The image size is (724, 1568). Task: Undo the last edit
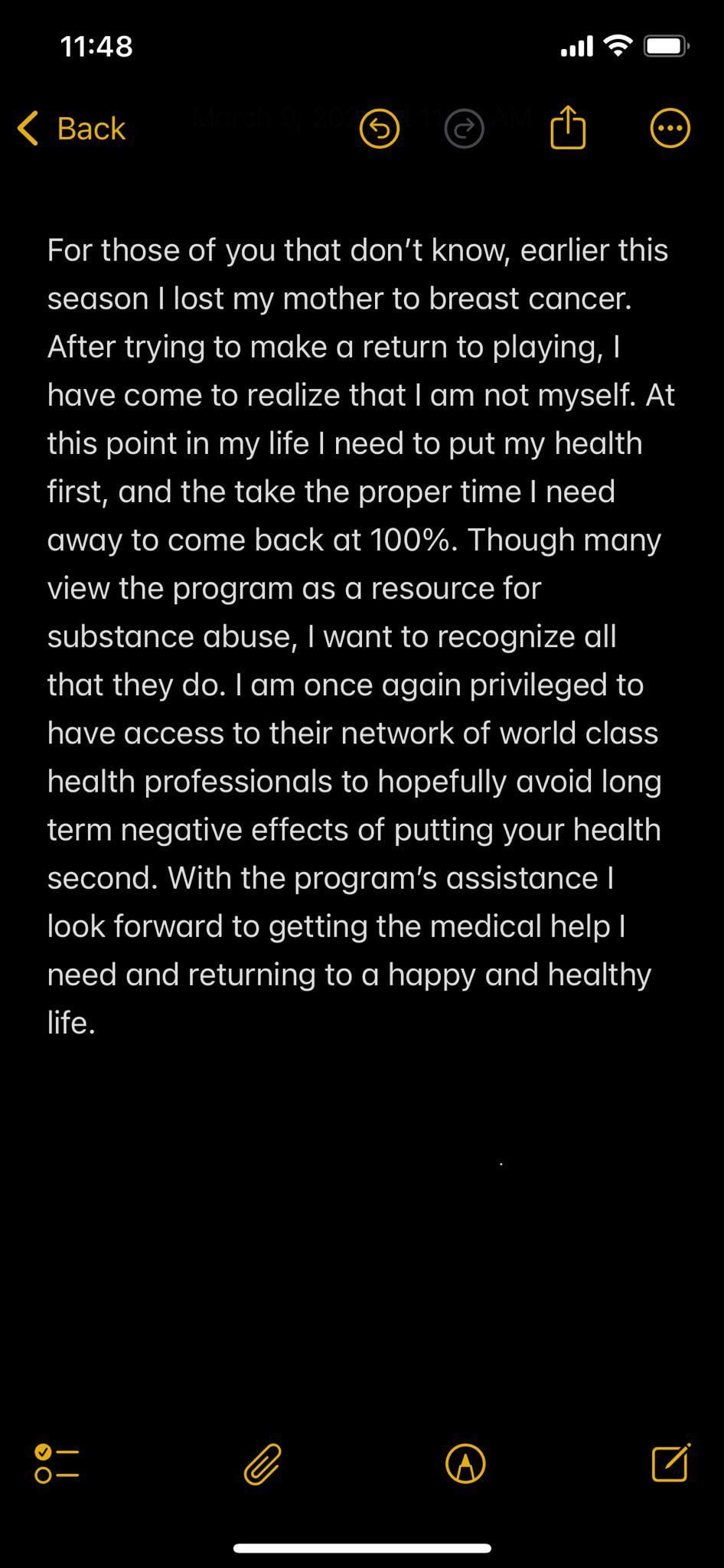(x=380, y=129)
